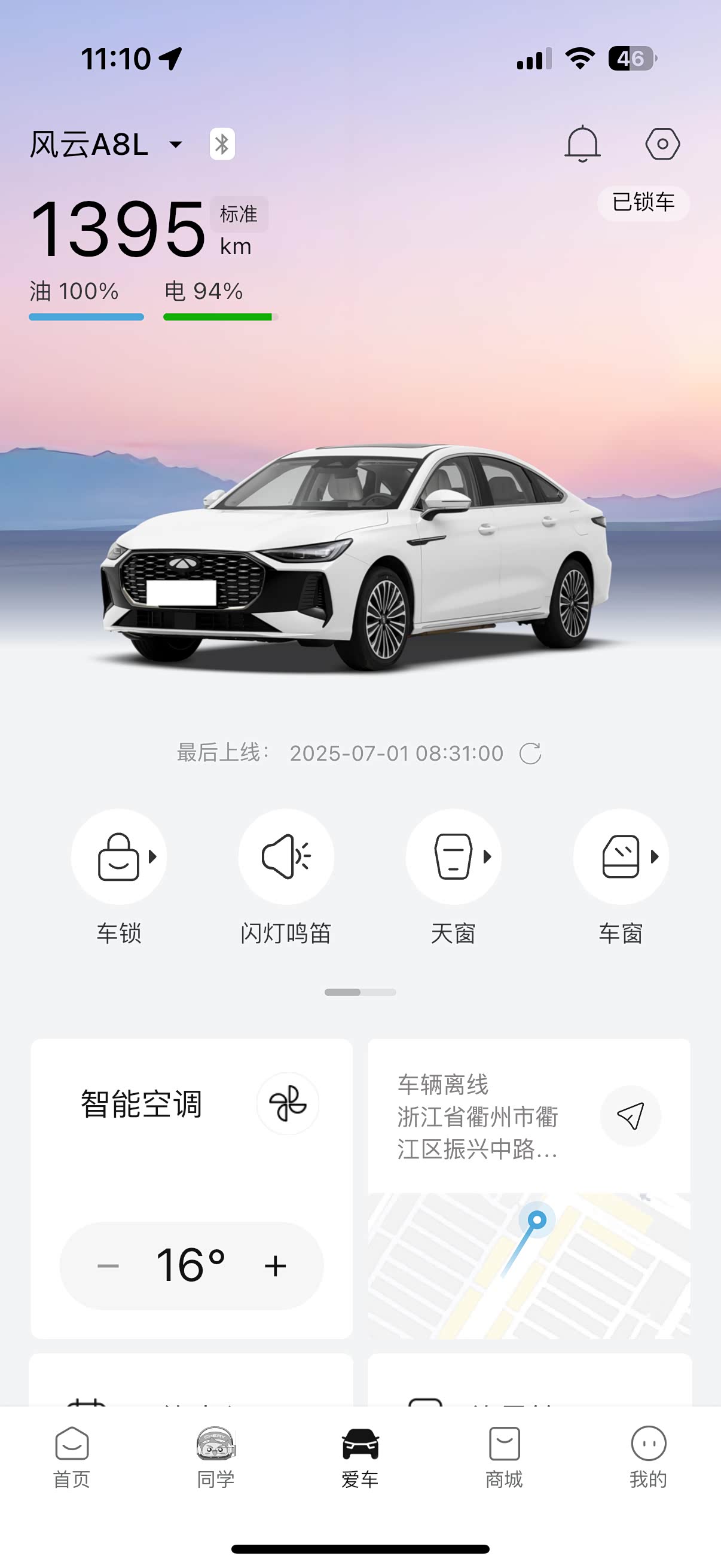Trigger 闪灯鸣笛 flash and honk
The image size is (721, 1568).
tap(286, 856)
